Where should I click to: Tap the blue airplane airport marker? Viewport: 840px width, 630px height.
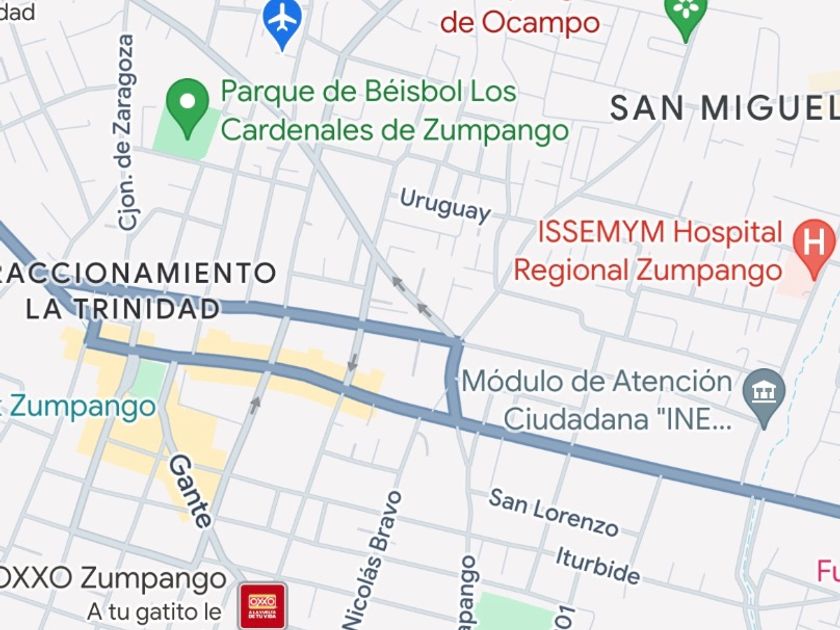284,20
